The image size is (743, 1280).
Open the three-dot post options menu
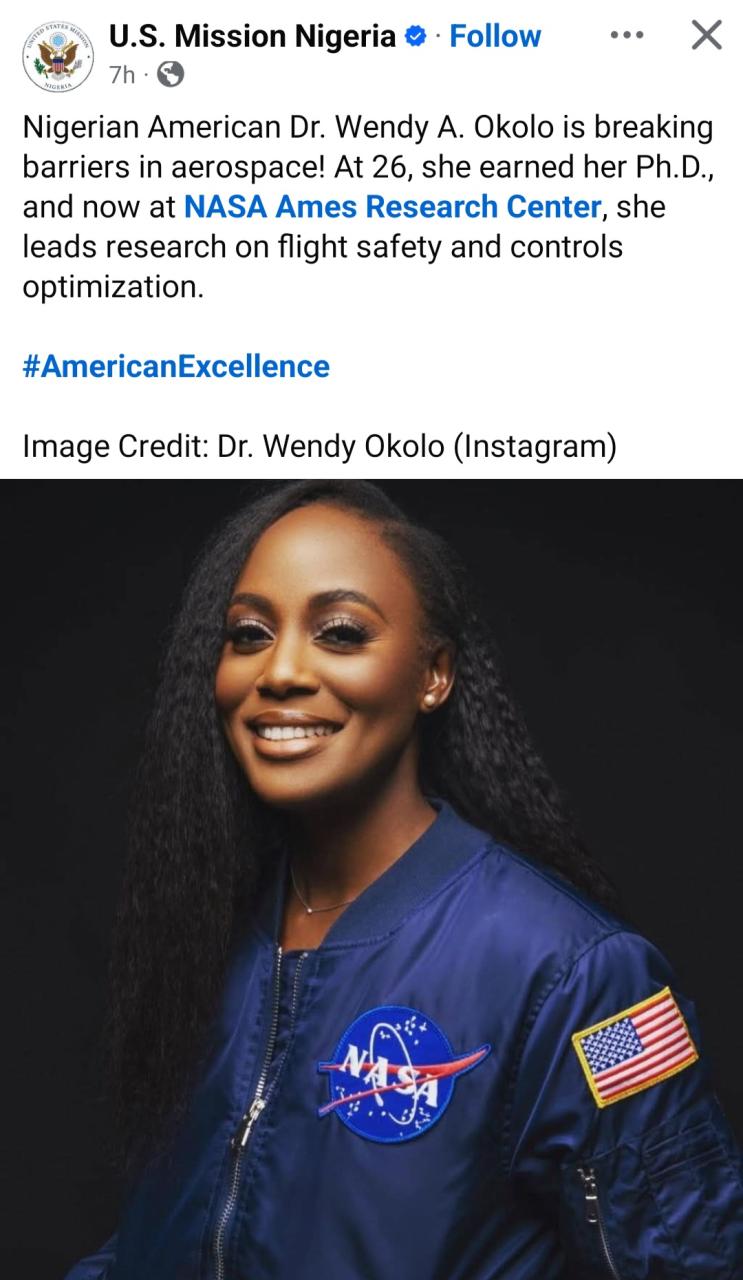pos(627,36)
